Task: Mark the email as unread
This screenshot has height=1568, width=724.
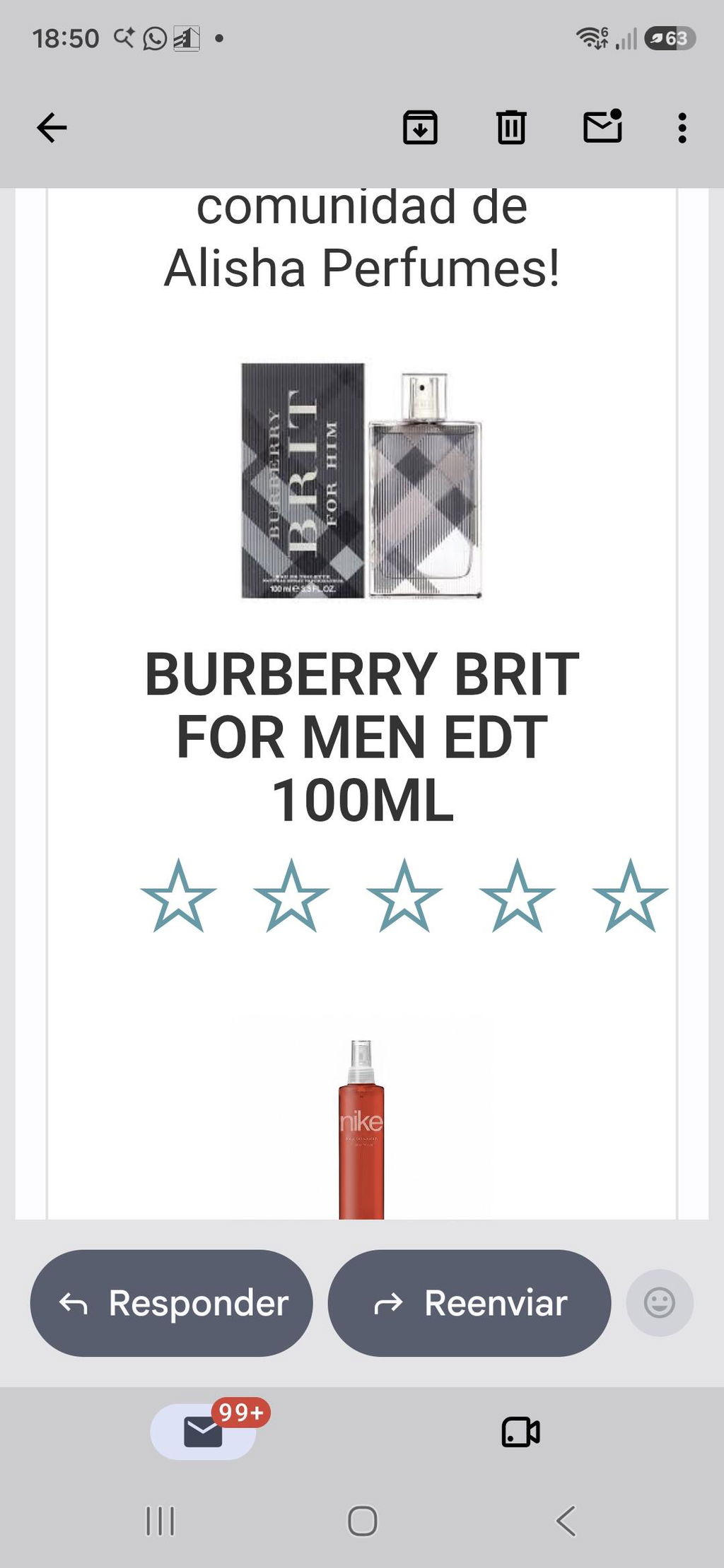Action: (x=602, y=126)
